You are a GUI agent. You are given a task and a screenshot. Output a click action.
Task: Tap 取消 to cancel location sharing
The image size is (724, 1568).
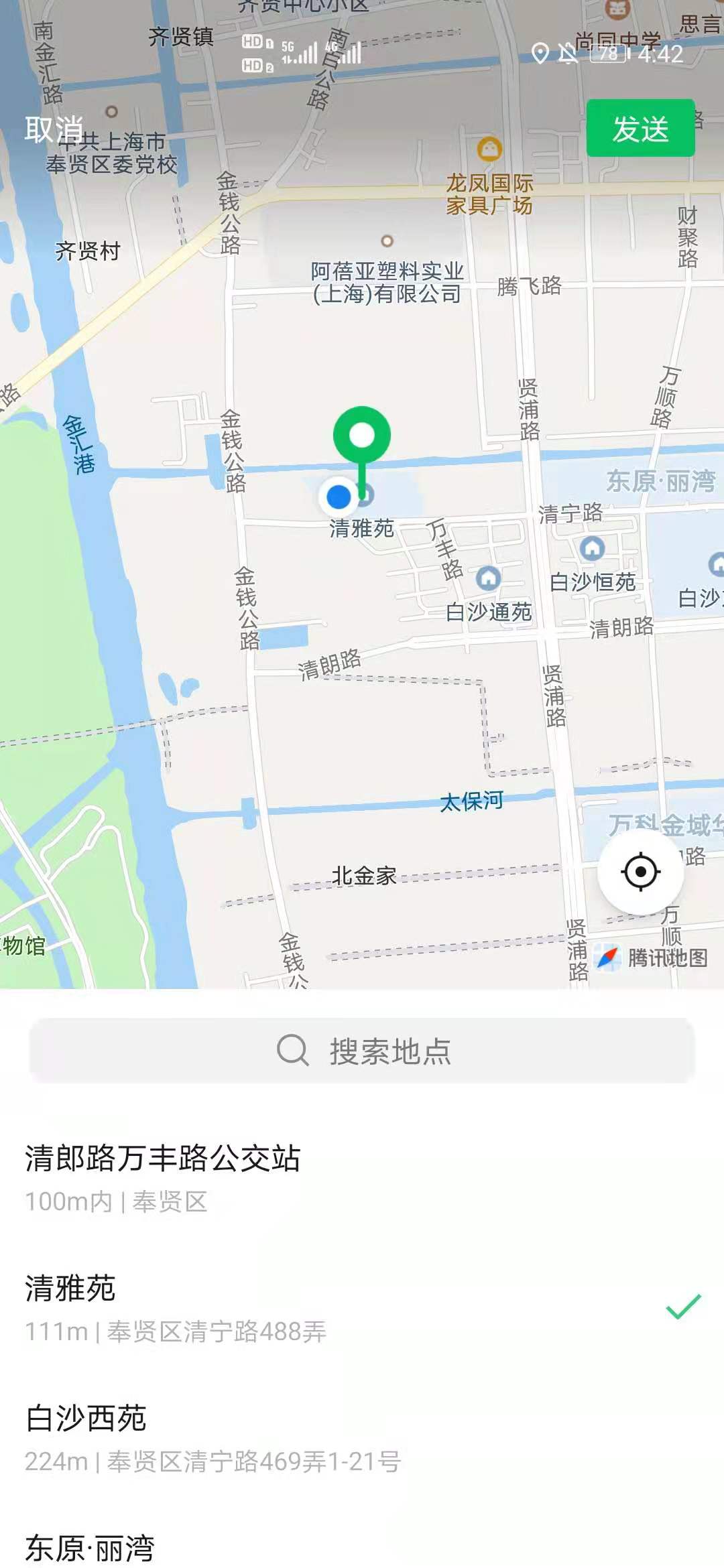(x=54, y=129)
